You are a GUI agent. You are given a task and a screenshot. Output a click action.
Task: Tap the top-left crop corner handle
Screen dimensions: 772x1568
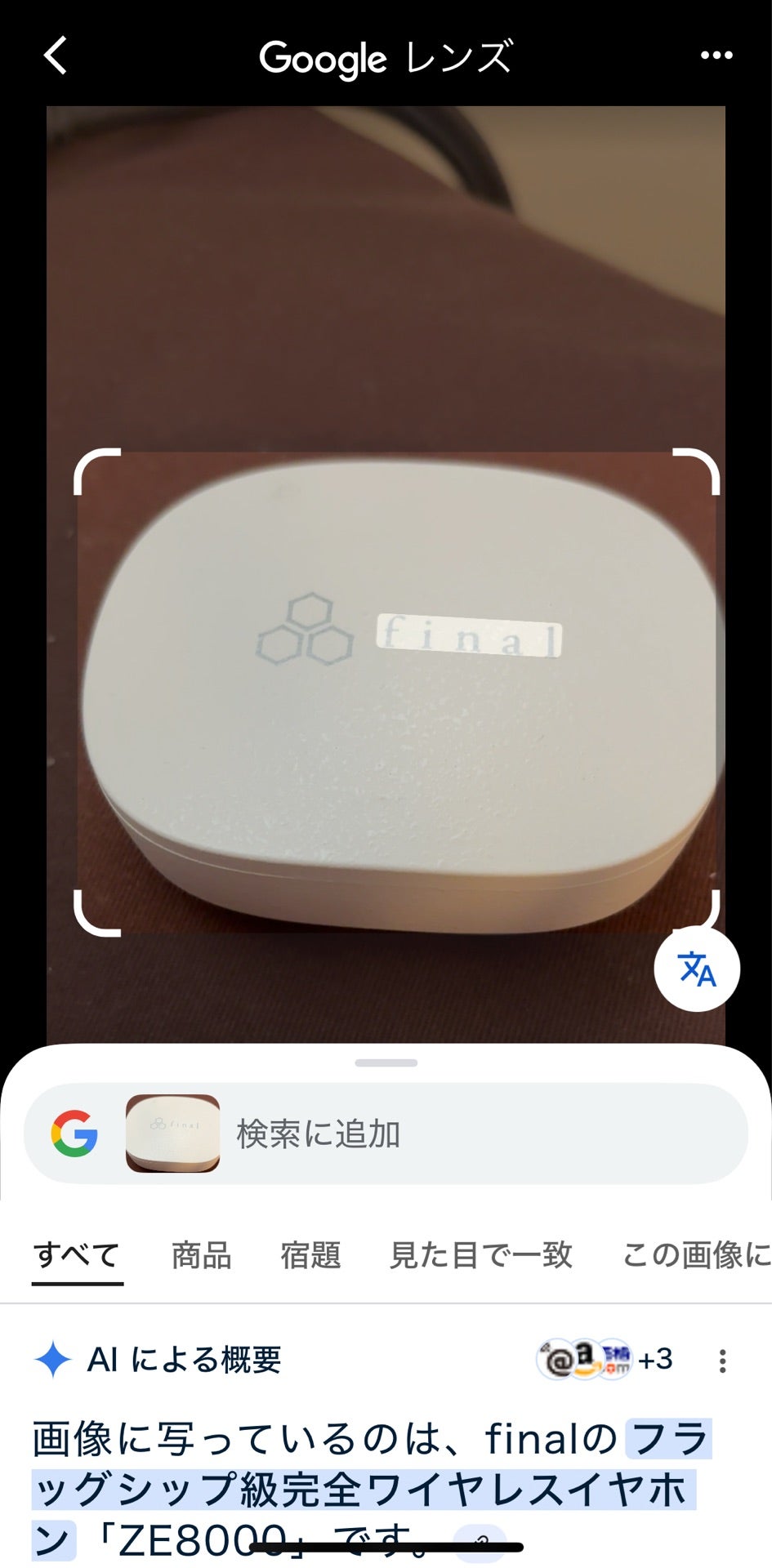tap(90, 465)
